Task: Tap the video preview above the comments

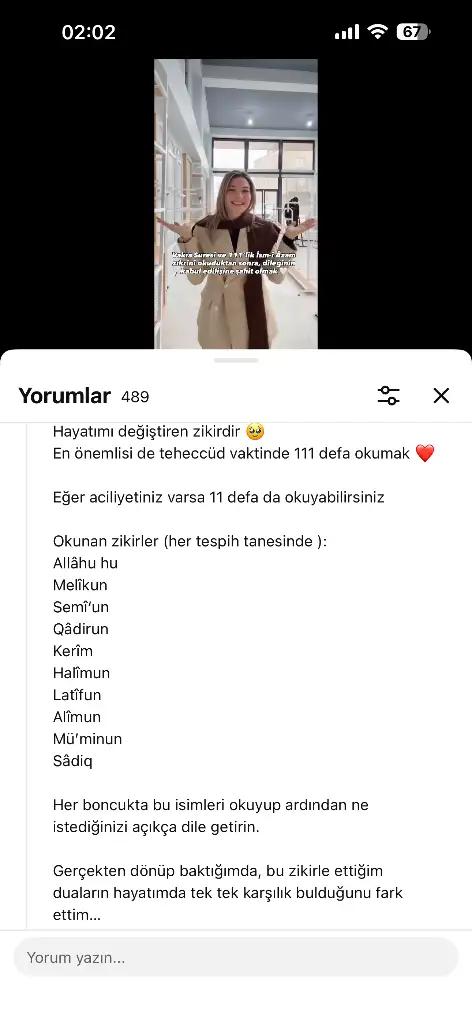Action: [x=236, y=204]
